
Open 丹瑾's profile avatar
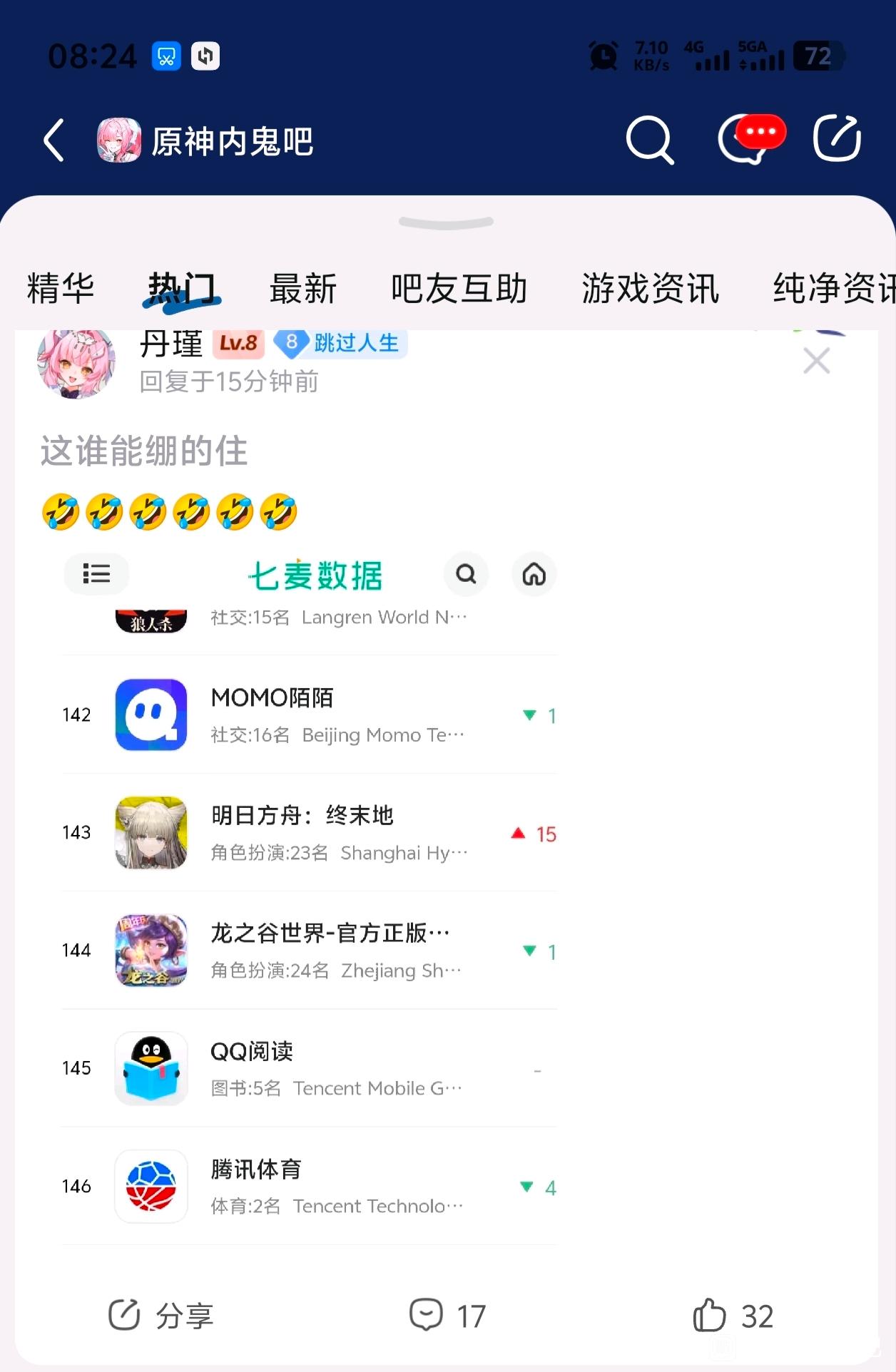point(76,362)
